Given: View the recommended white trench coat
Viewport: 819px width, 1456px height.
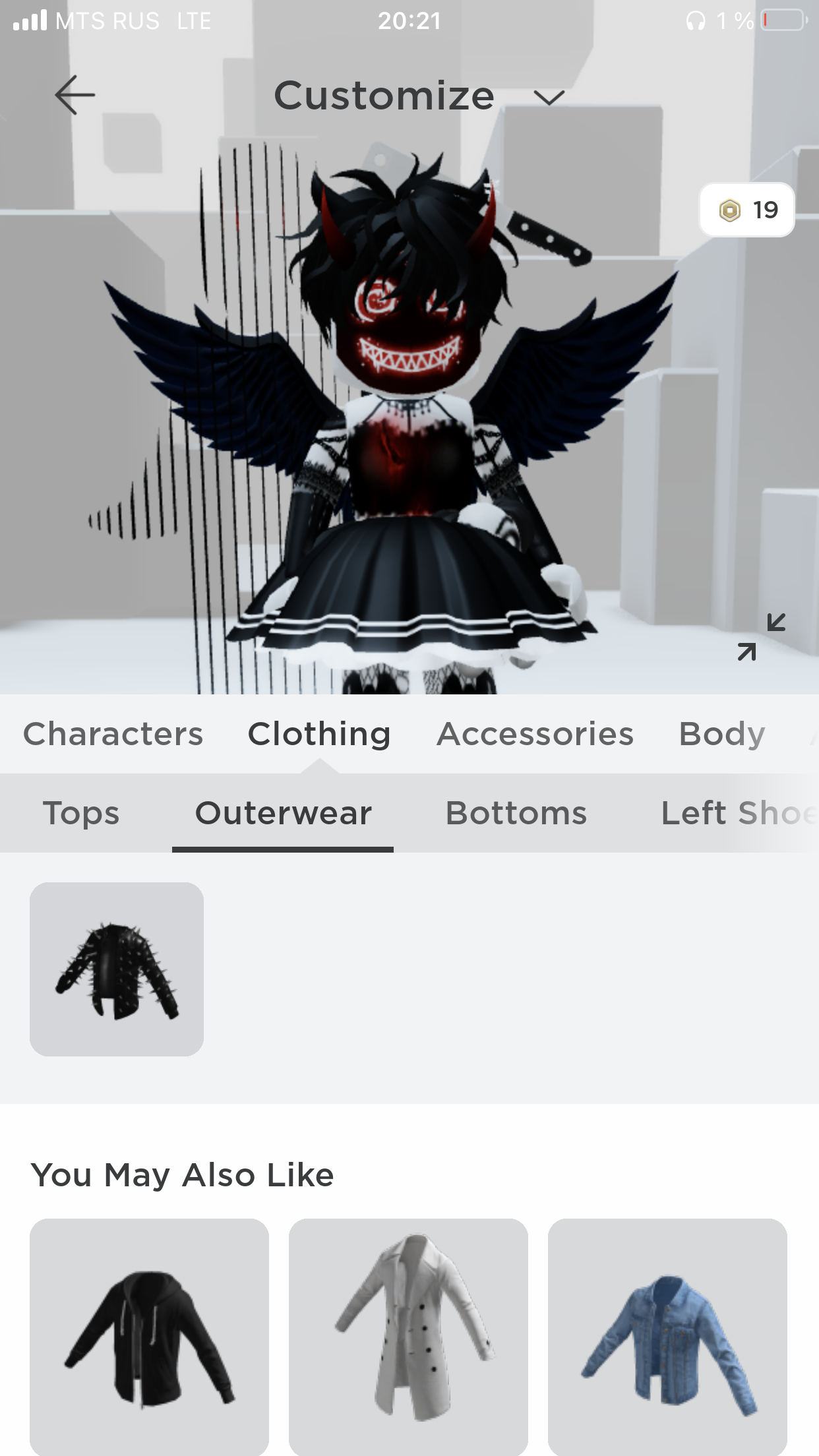Looking at the screenshot, I should click(x=408, y=1337).
